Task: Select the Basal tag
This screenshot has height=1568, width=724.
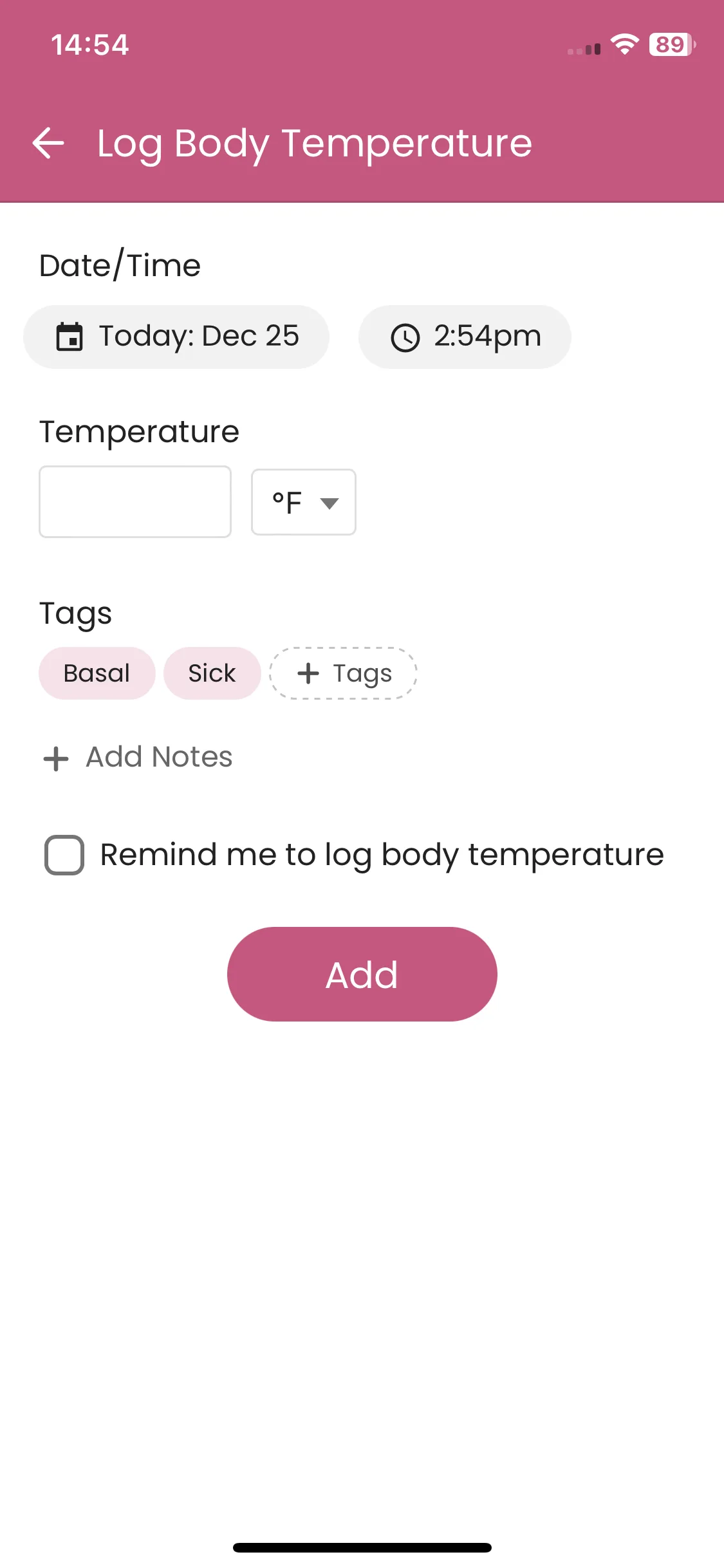Action: pos(97,673)
